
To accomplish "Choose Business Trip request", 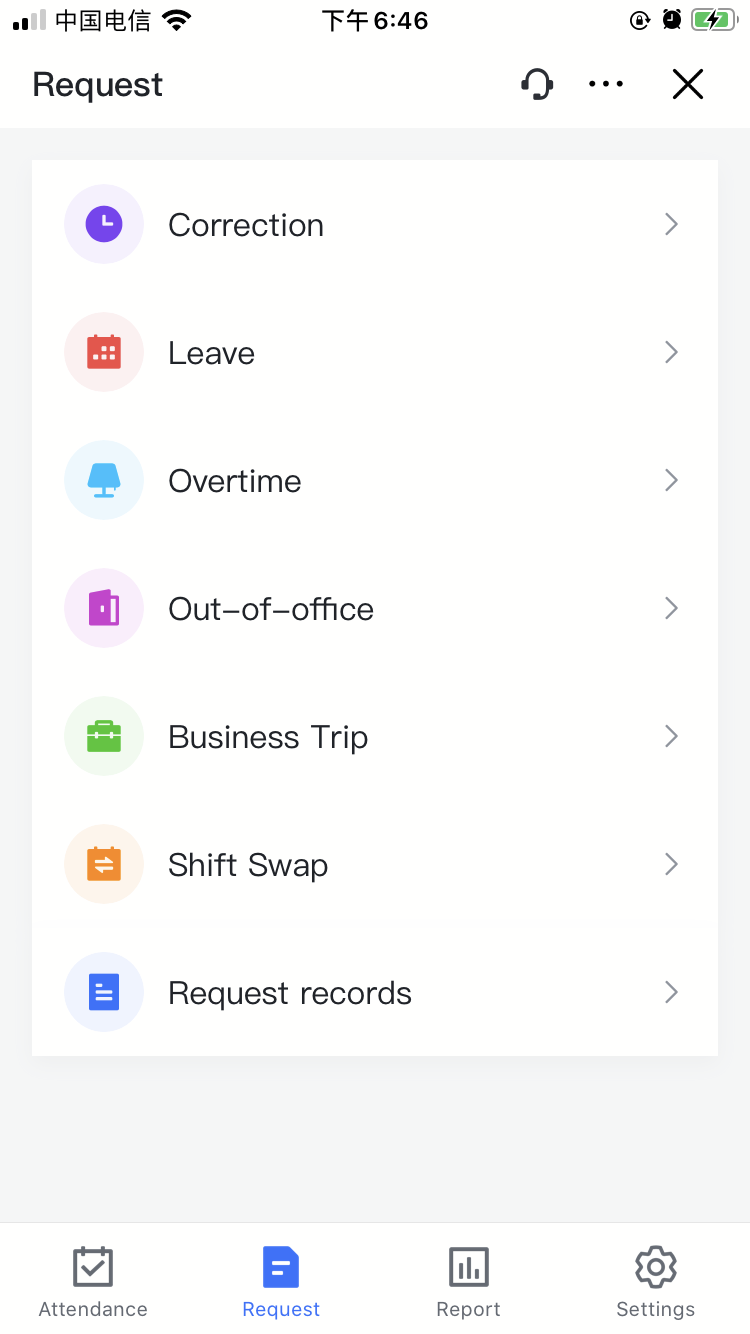I will coord(374,737).
